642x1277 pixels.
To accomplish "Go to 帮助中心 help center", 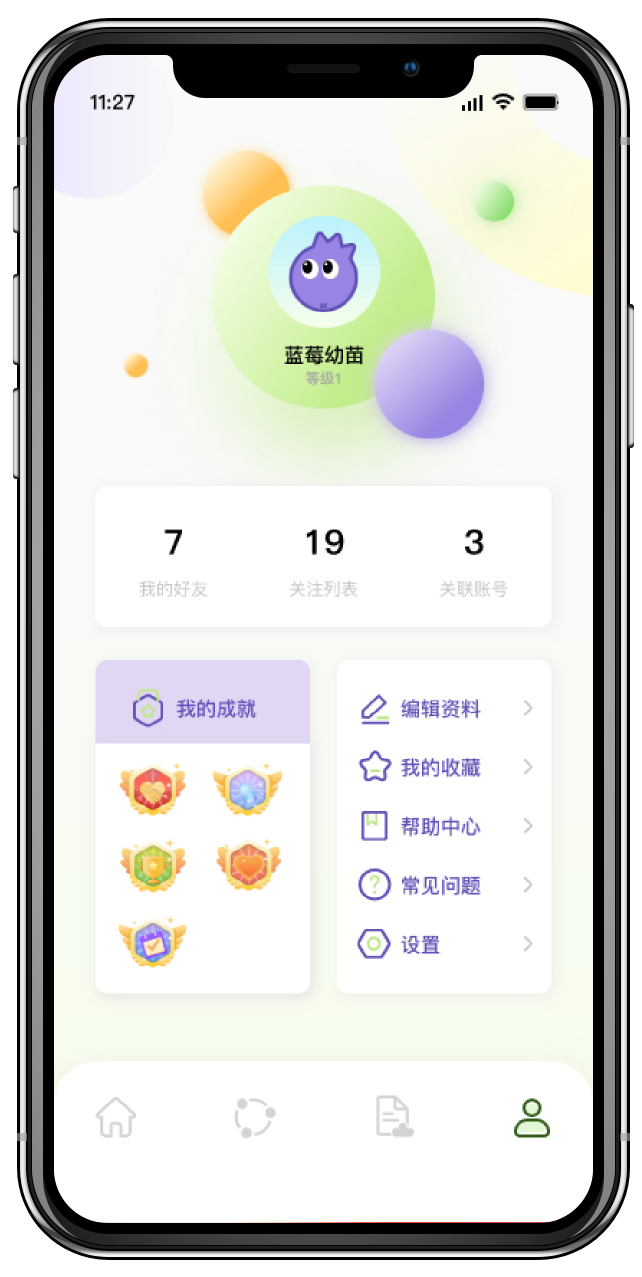I will pyautogui.click(x=444, y=827).
